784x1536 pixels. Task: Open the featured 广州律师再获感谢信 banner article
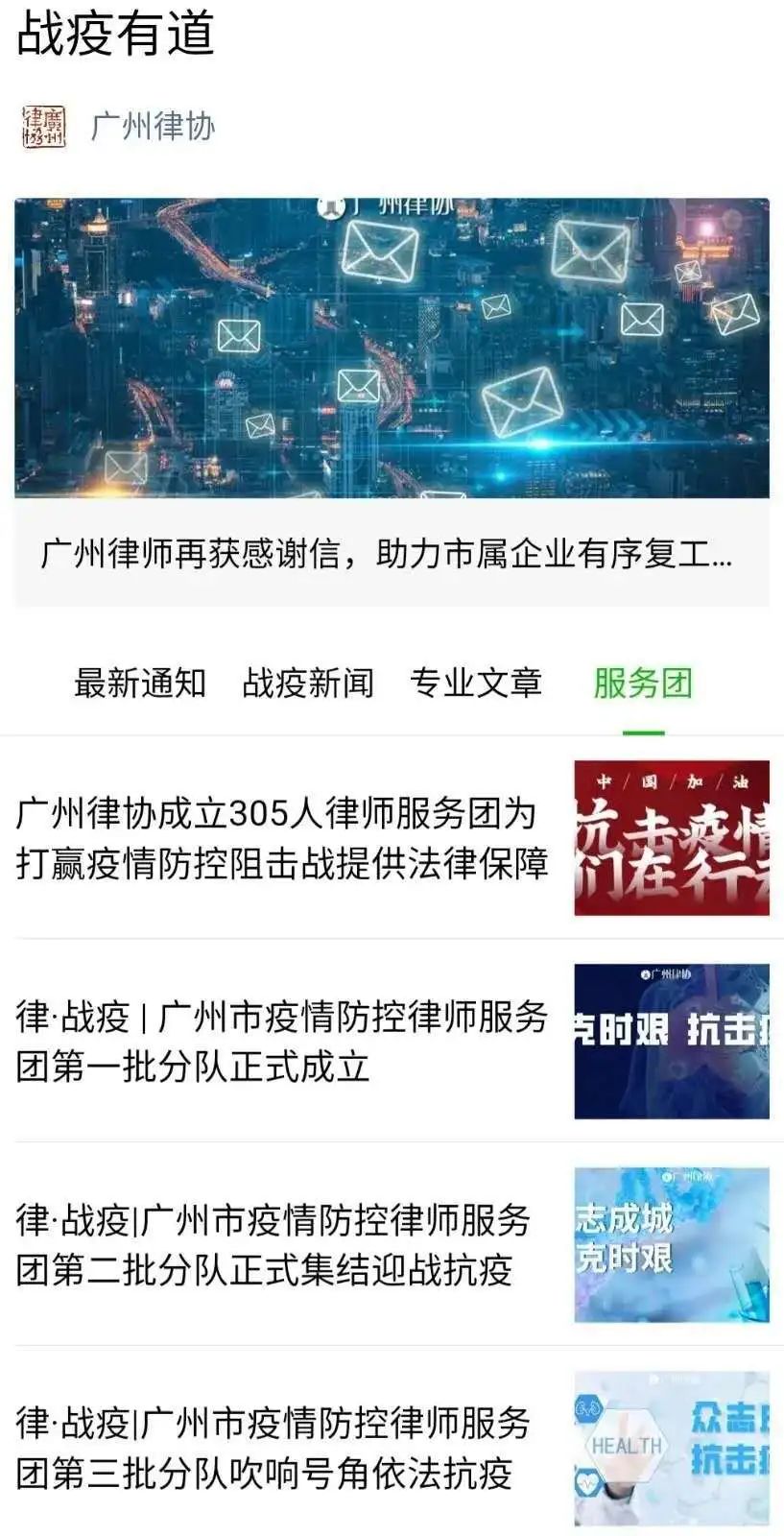(392, 403)
